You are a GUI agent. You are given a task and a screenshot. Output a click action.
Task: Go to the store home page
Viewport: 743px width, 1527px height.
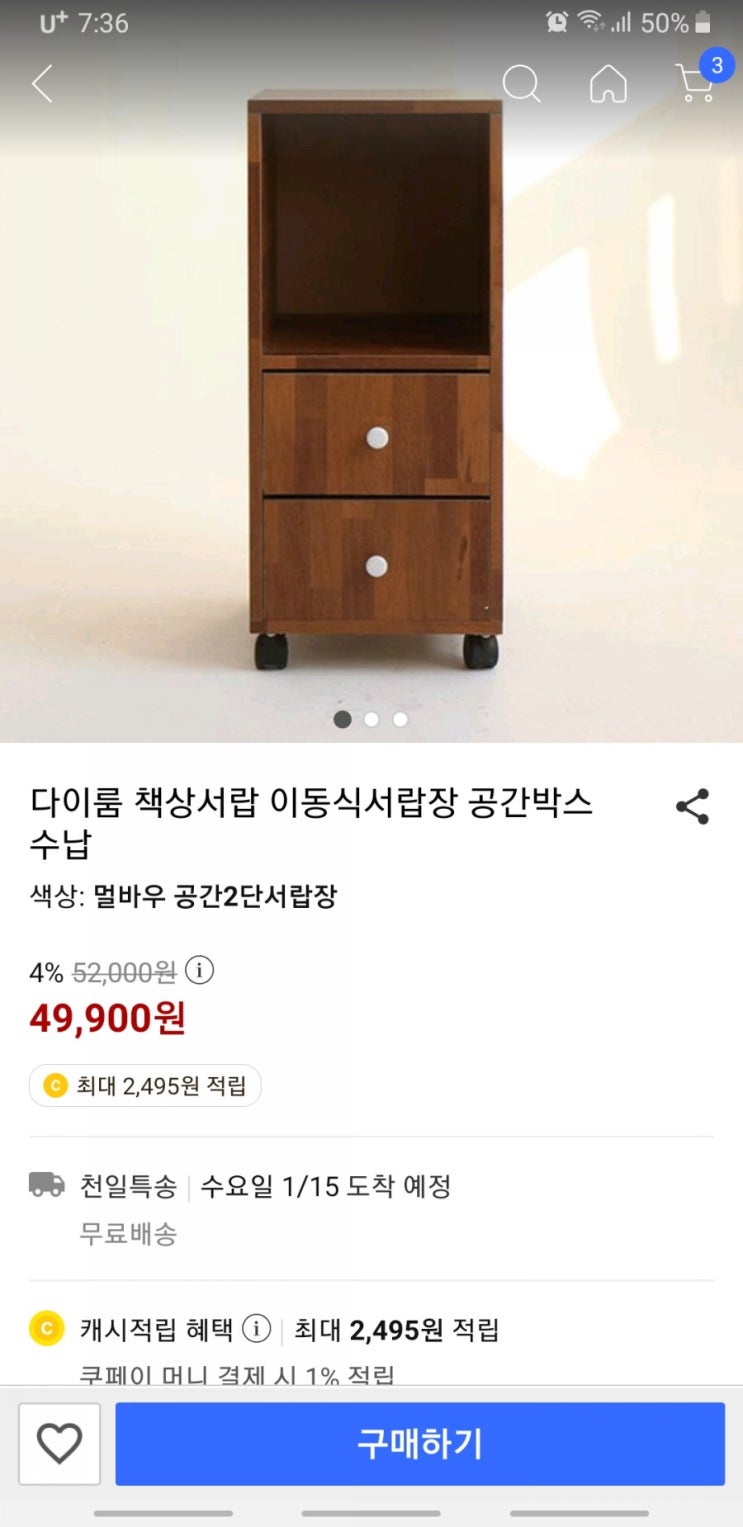608,84
